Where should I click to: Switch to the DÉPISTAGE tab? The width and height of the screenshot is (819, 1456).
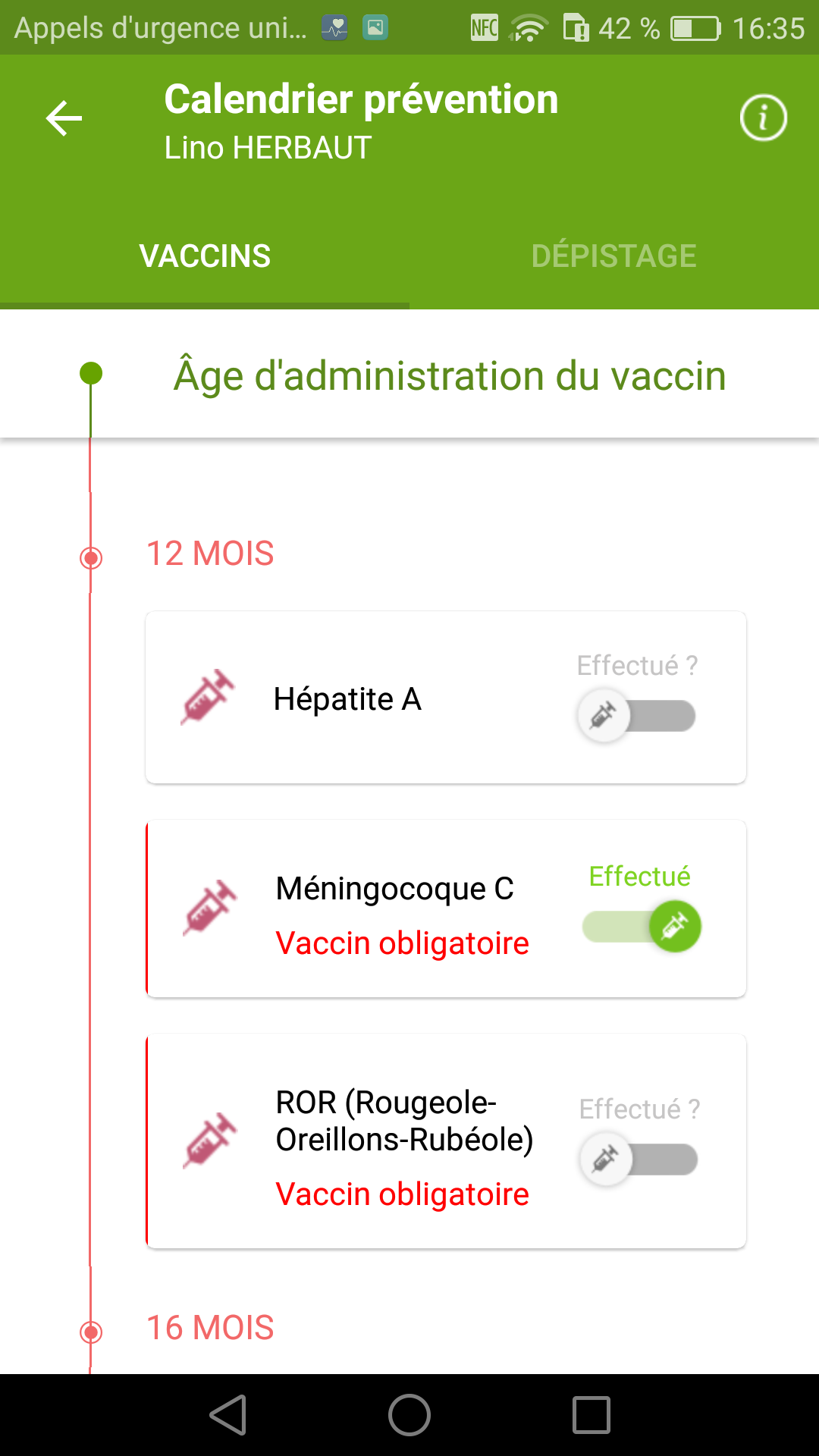tap(614, 256)
